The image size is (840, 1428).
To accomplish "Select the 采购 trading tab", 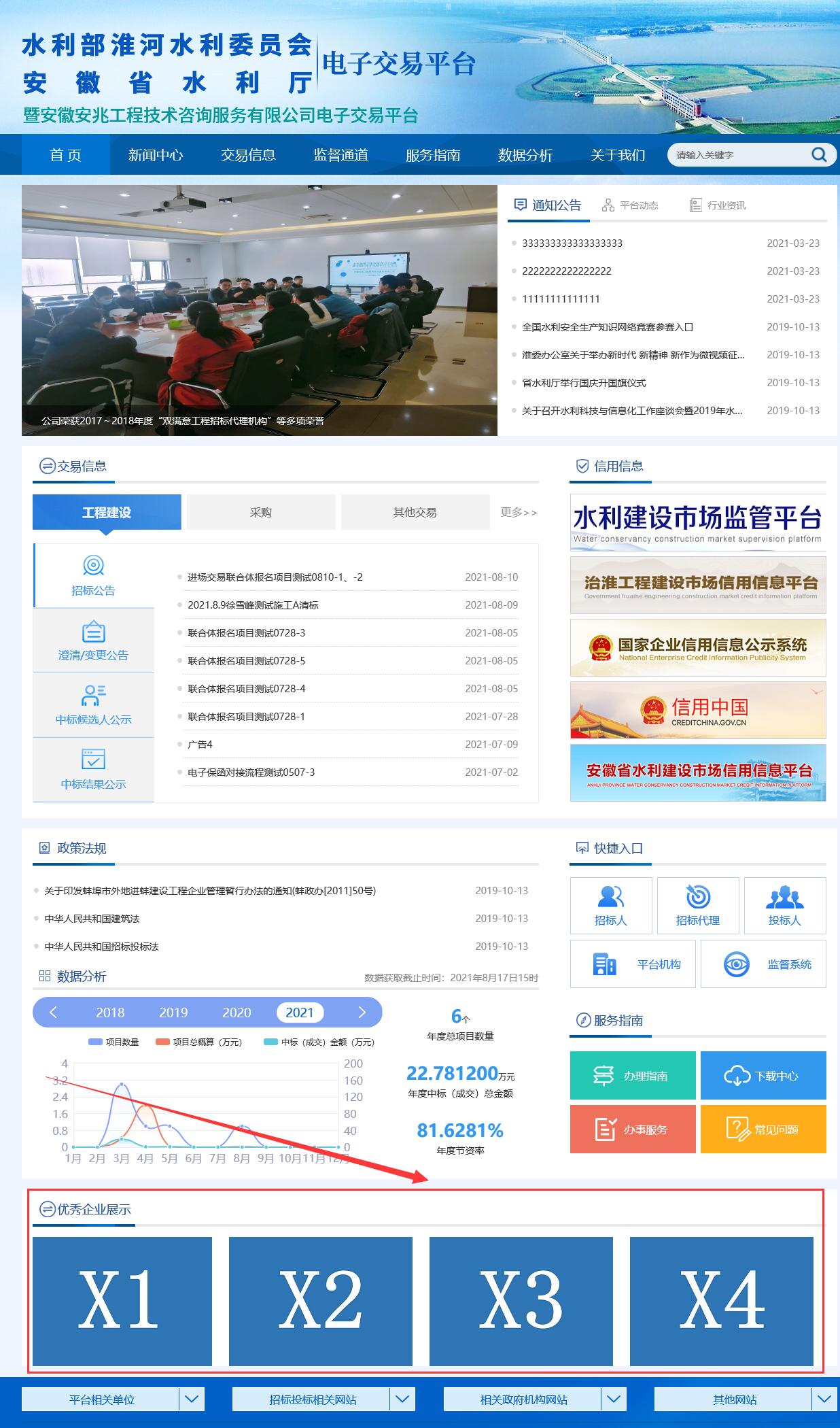I will tap(261, 513).
